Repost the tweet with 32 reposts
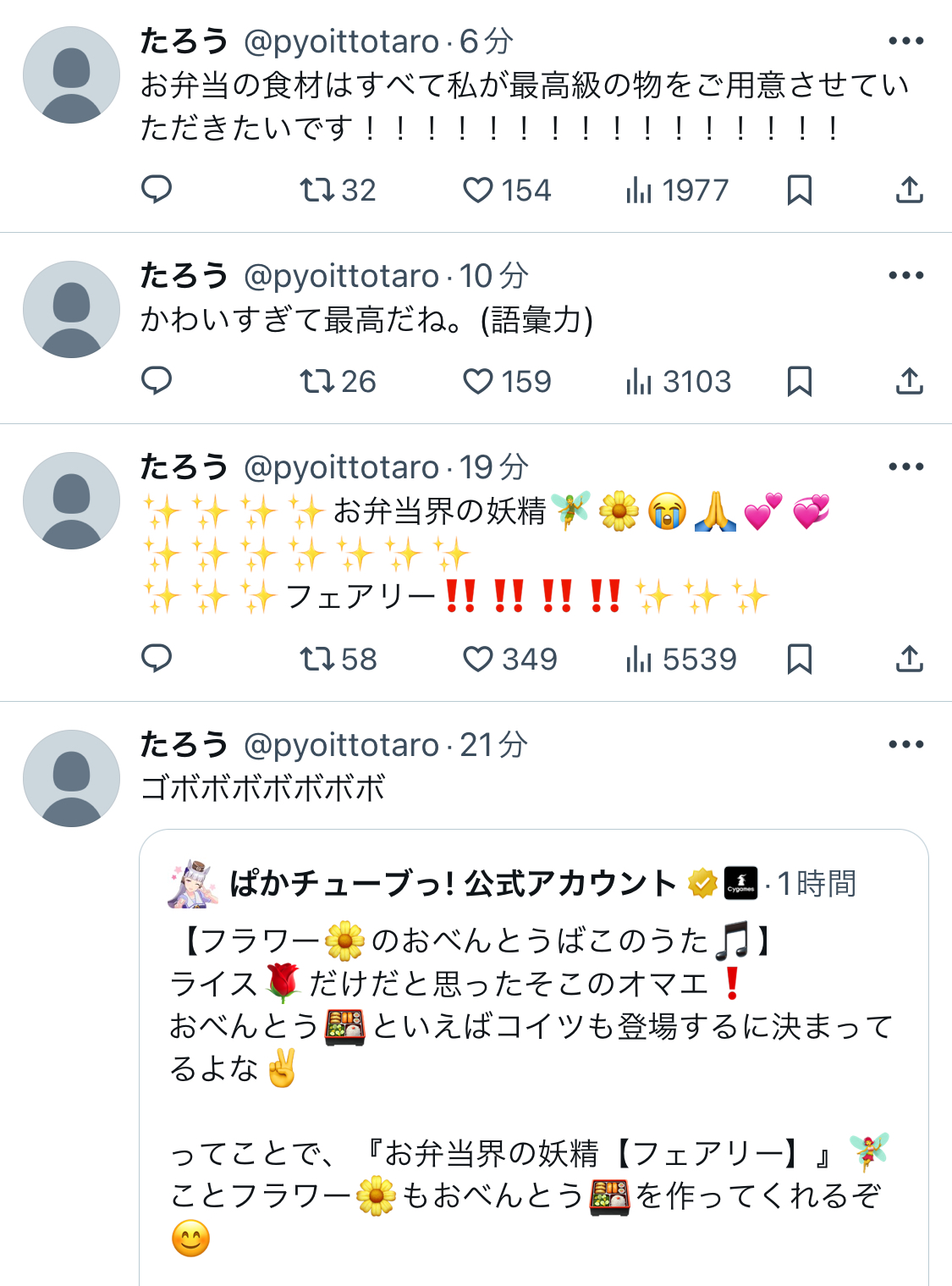 pyautogui.click(x=318, y=190)
